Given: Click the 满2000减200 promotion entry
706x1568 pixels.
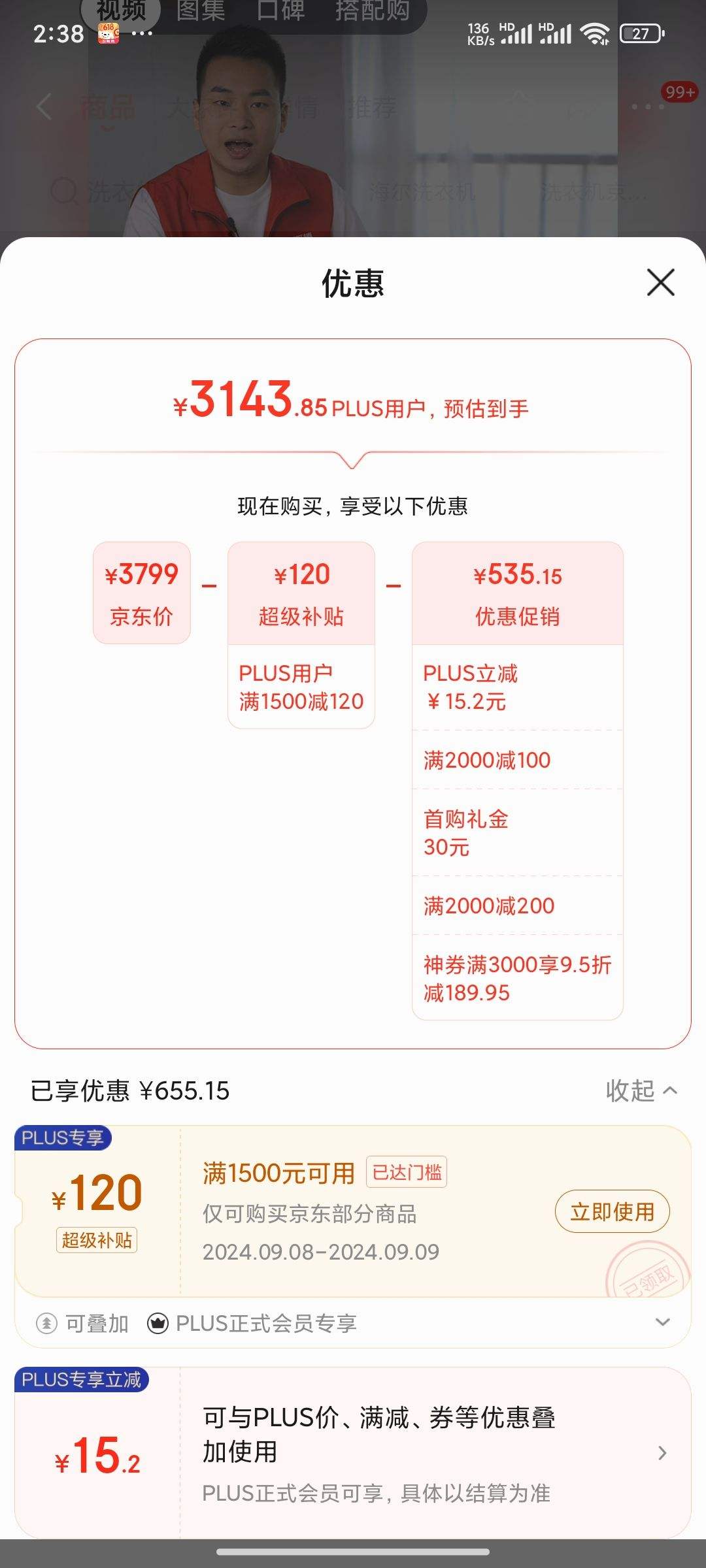Looking at the screenshot, I should coord(488,906).
